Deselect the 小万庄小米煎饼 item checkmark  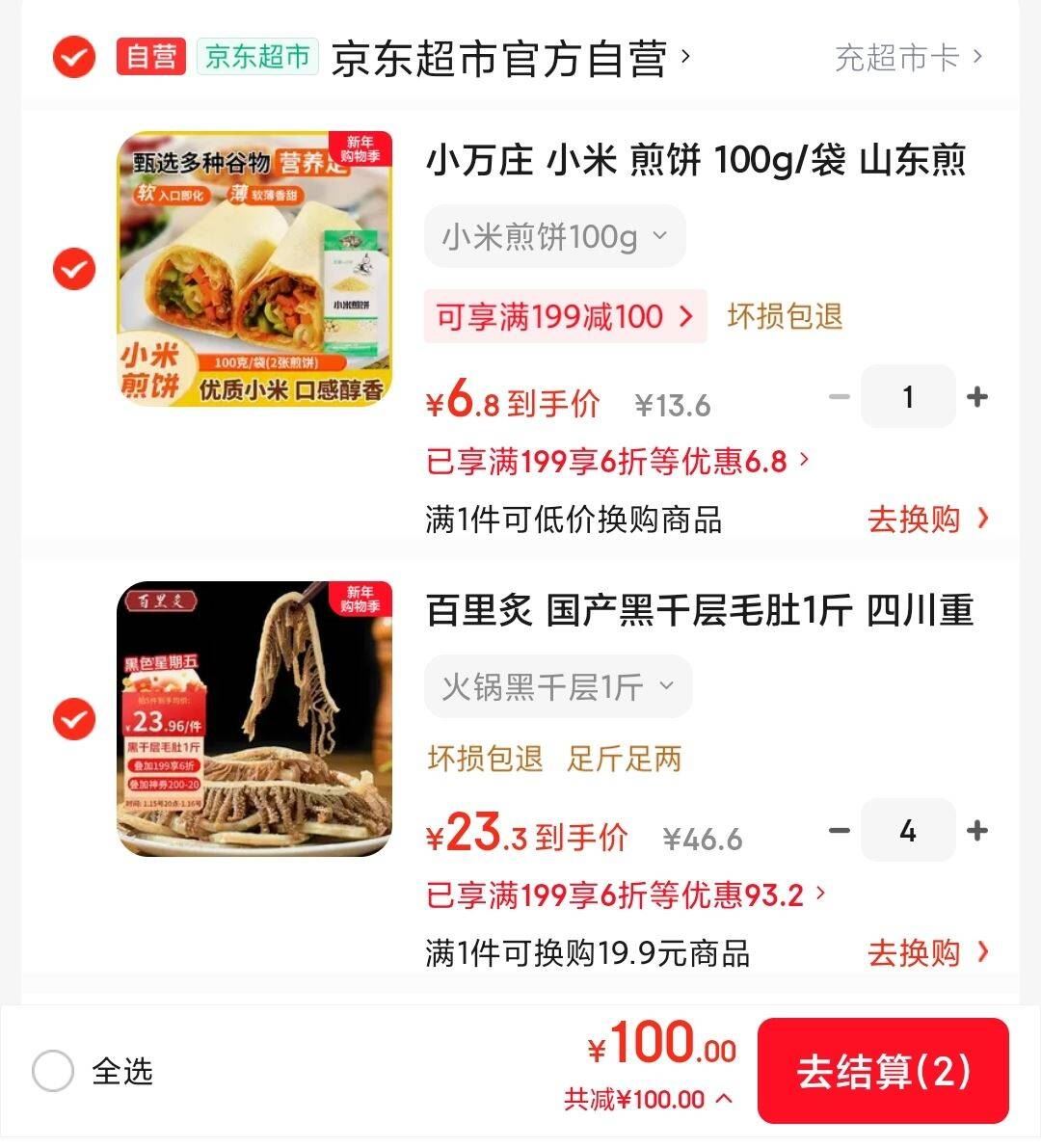pos(72,270)
